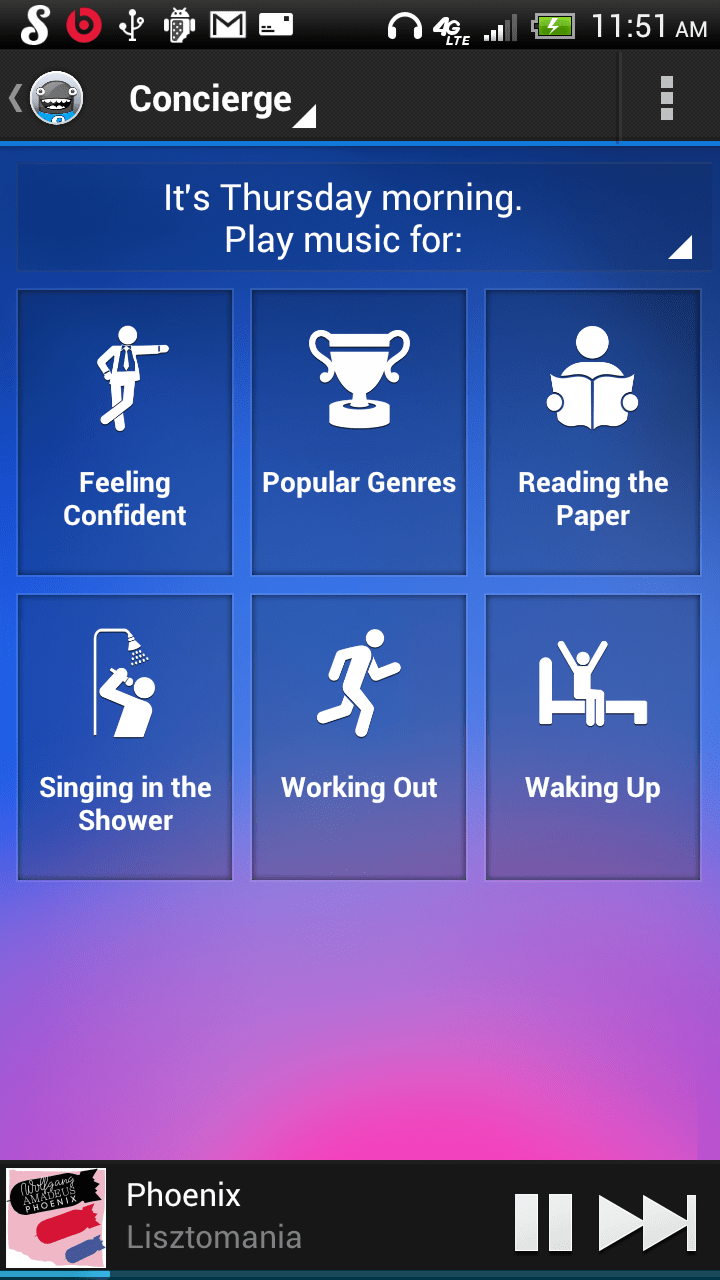720x1280 pixels.
Task: Play music for Working Out
Action: [x=359, y=737]
